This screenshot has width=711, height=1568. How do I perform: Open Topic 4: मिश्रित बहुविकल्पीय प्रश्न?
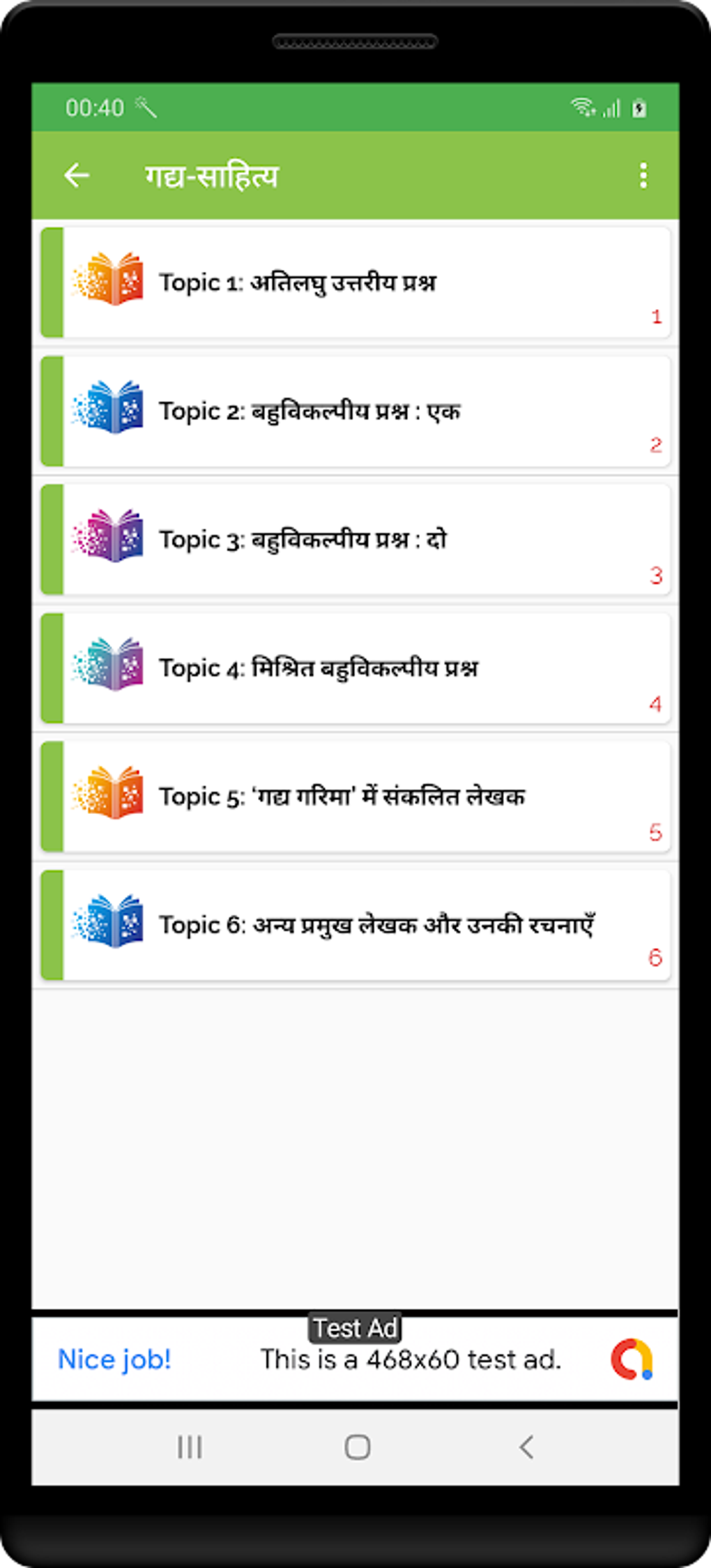[355, 668]
